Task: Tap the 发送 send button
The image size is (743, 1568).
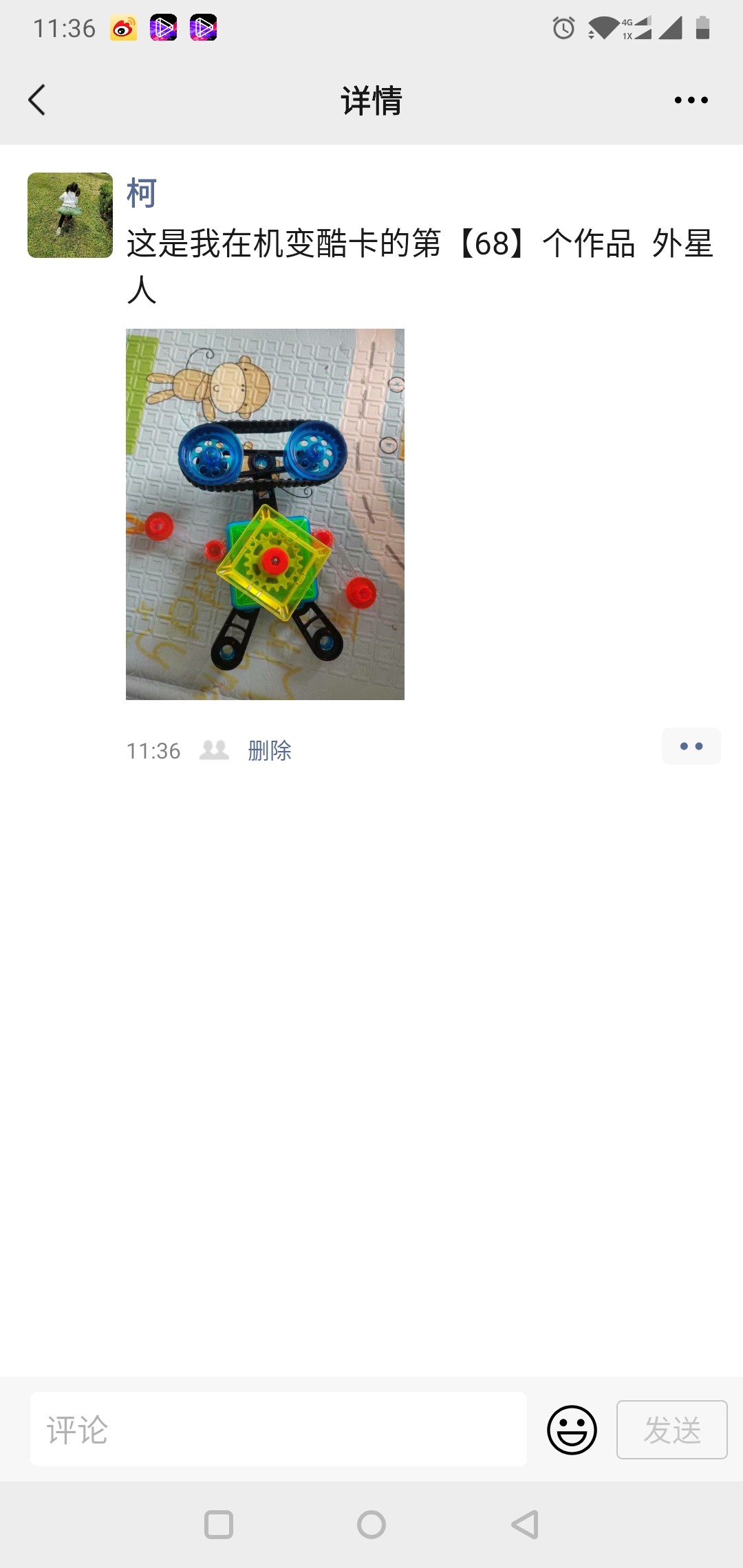Action: (x=671, y=1430)
